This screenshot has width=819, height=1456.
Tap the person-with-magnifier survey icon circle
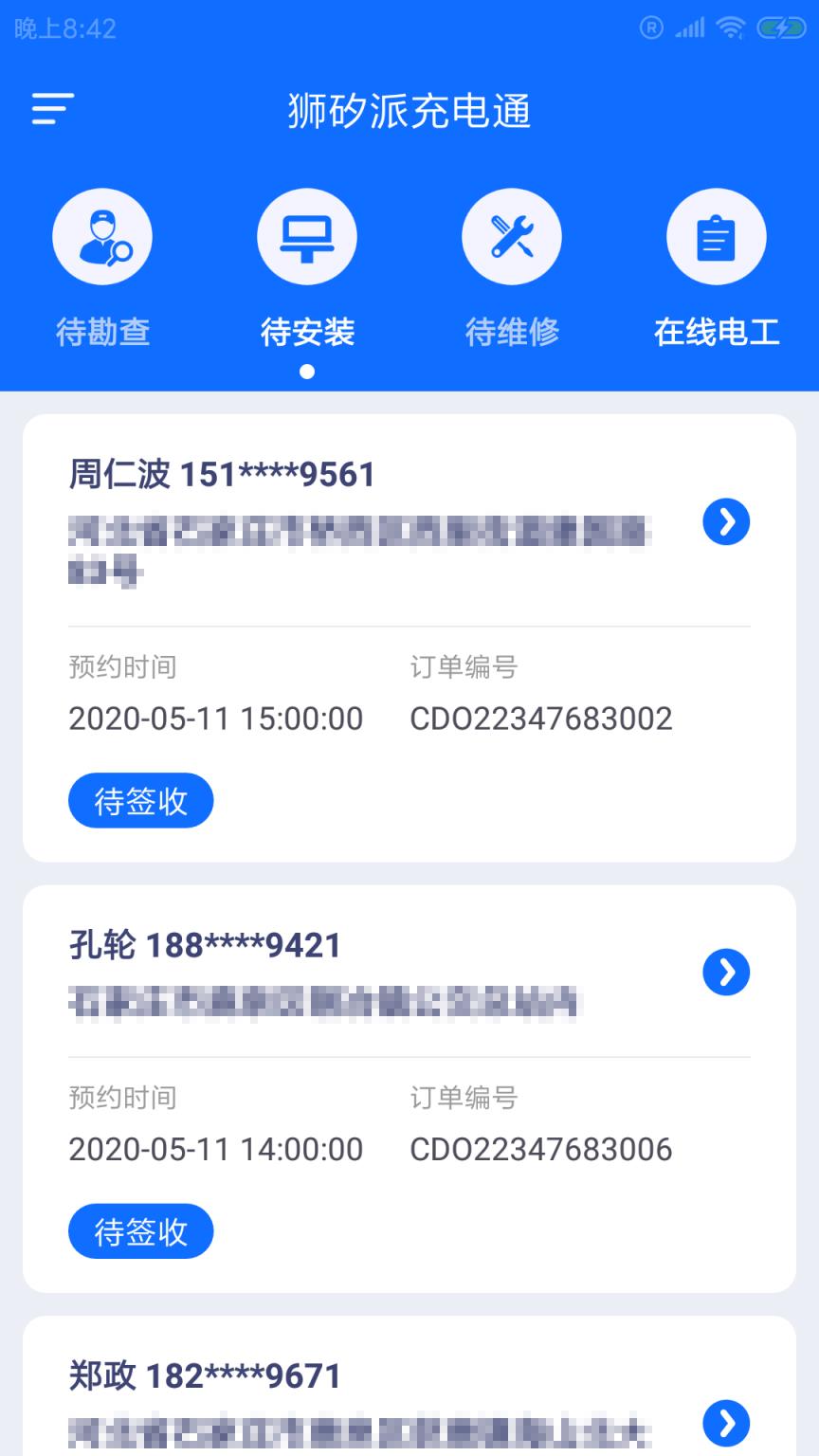click(102, 236)
